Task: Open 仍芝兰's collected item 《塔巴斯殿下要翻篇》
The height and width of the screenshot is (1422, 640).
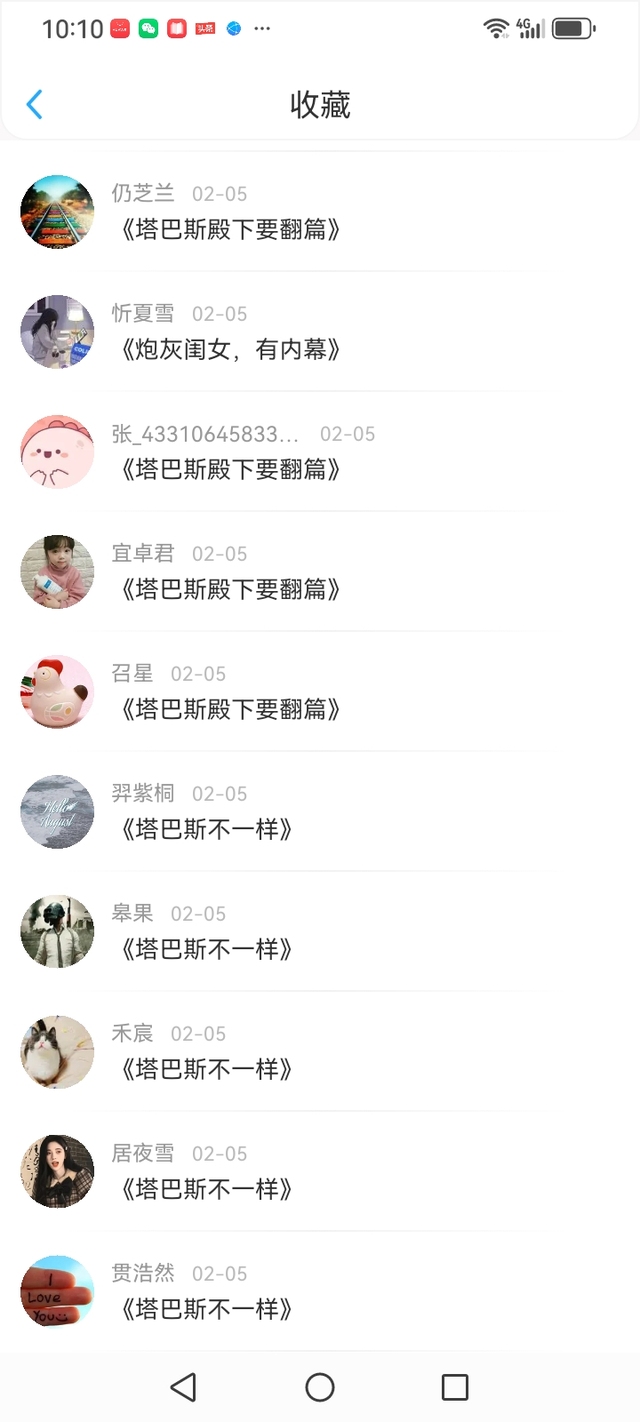Action: [230, 230]
